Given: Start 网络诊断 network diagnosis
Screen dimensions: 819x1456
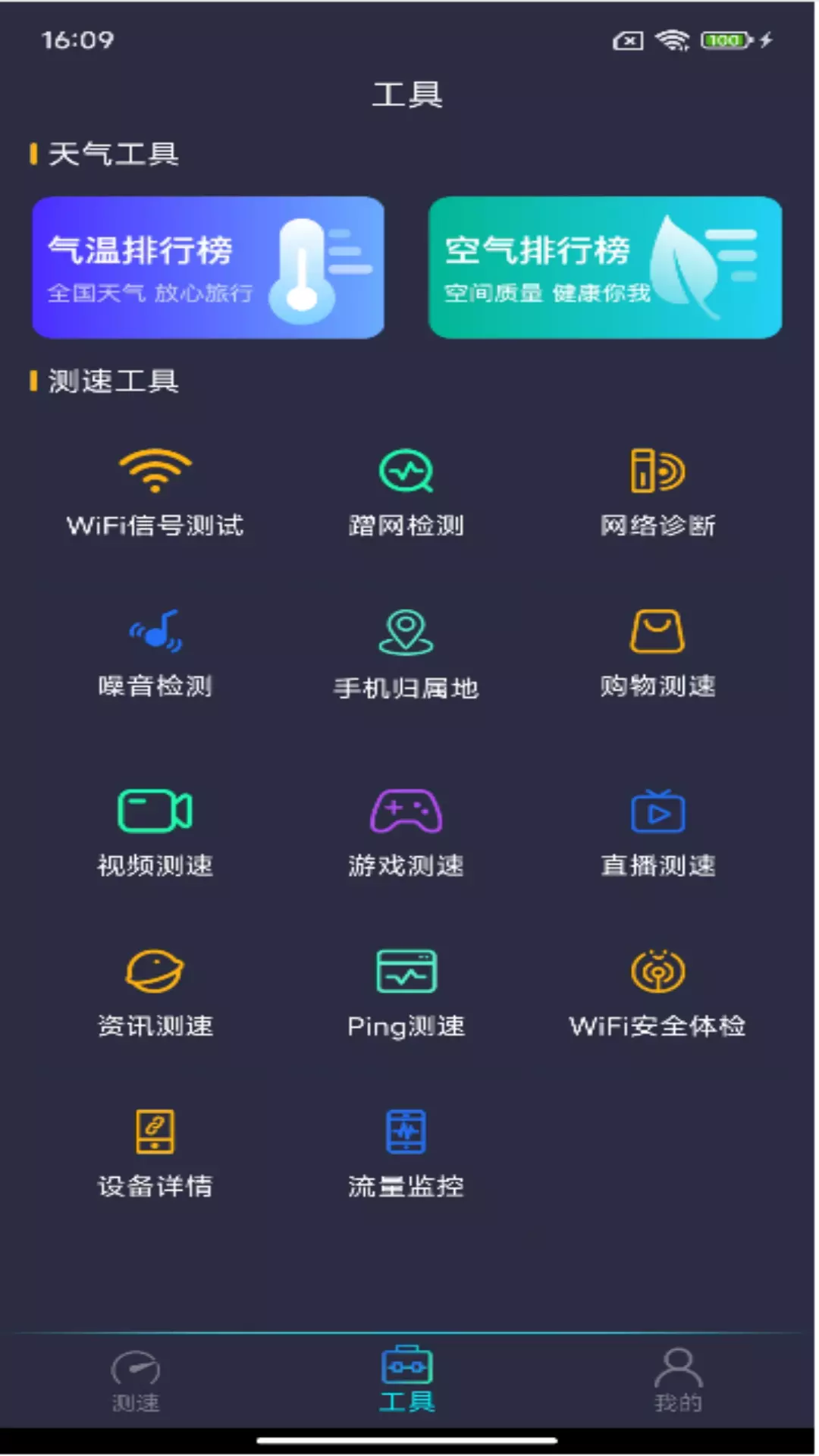Looking at the screenshot, I should coord(657,493).
